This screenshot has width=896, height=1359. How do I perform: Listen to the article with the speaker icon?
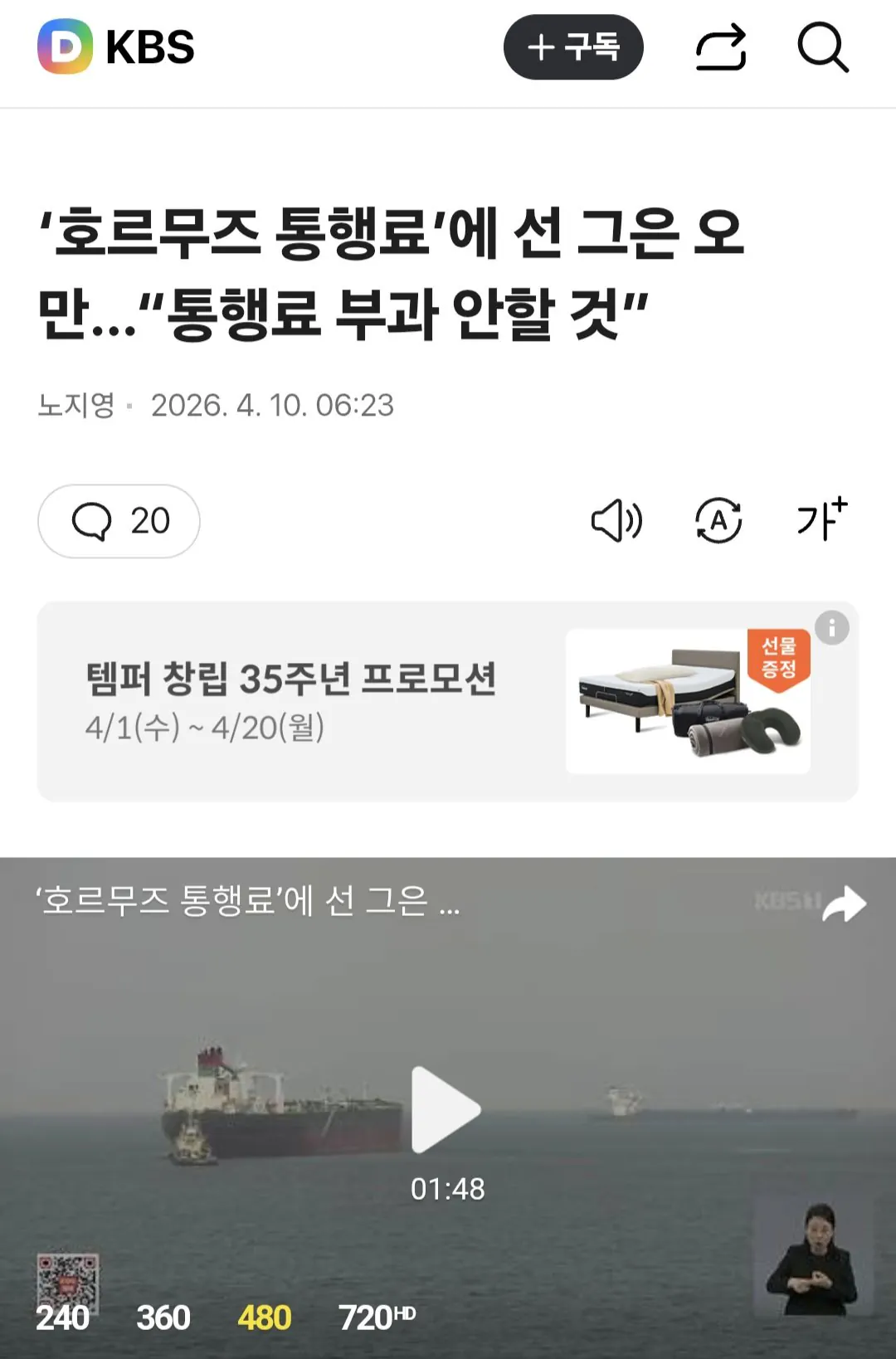[x=616, y=521]
